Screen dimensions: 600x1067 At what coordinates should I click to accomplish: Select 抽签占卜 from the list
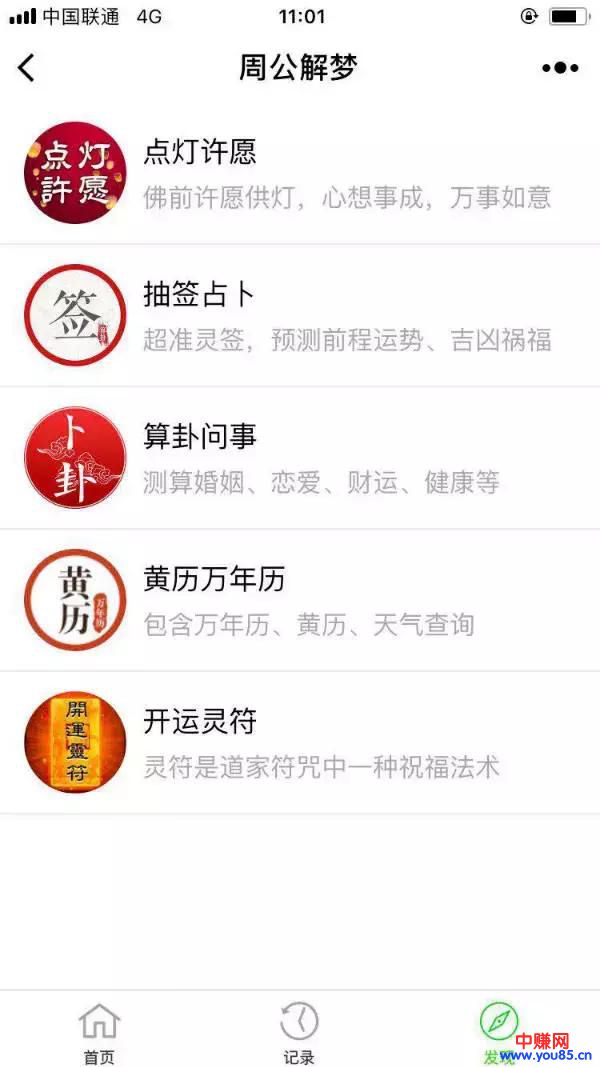(300, 315)
